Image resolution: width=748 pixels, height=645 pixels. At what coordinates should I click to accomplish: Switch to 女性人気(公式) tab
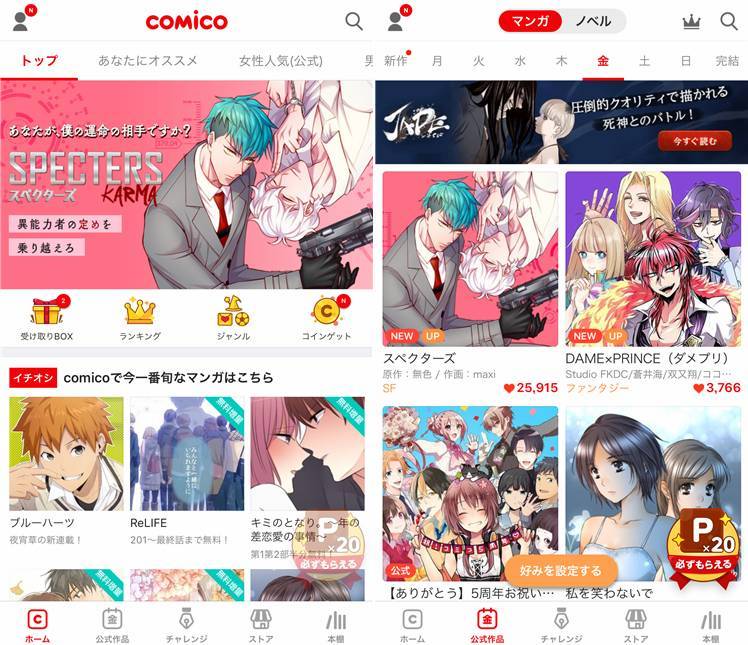pos(280,61)
